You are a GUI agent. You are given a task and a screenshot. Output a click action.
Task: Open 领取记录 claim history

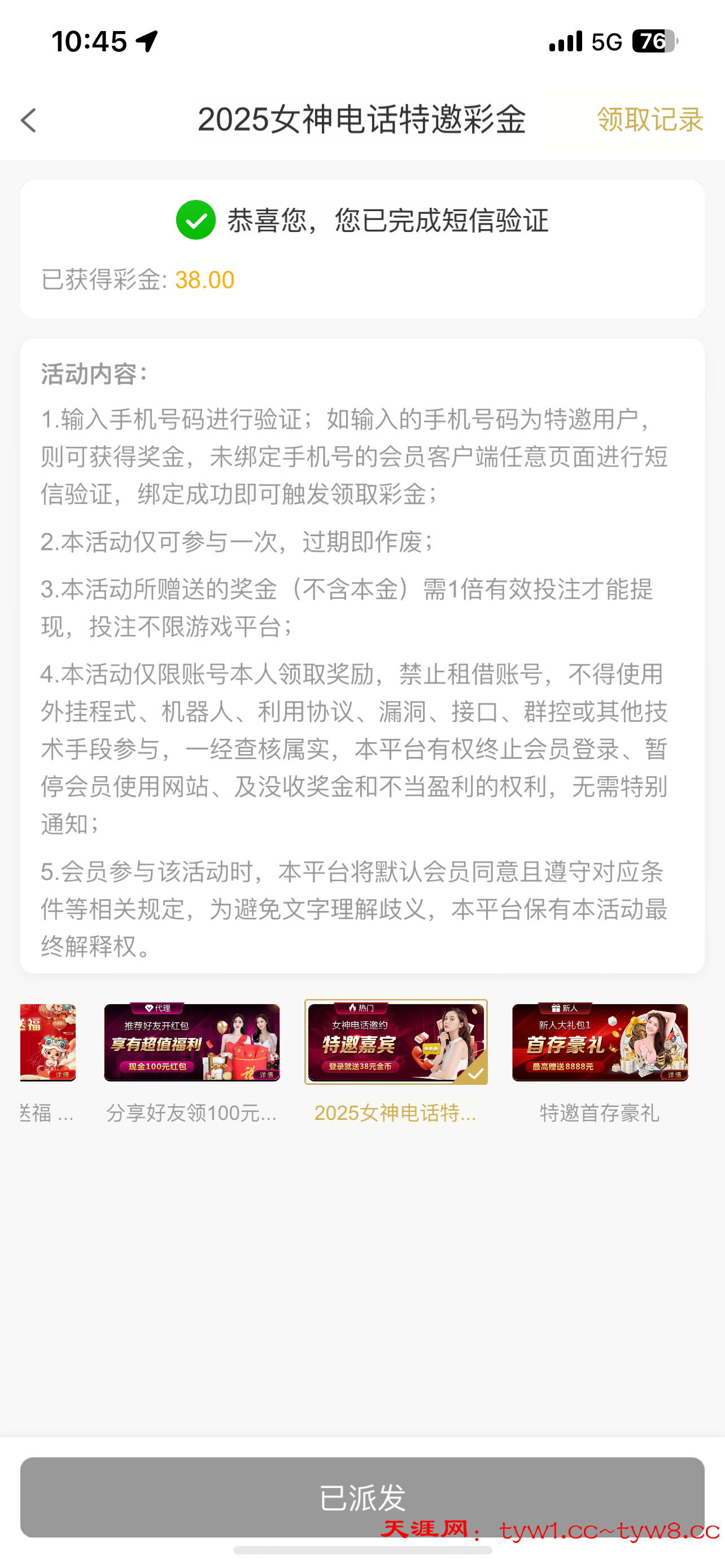pos(649,119)
